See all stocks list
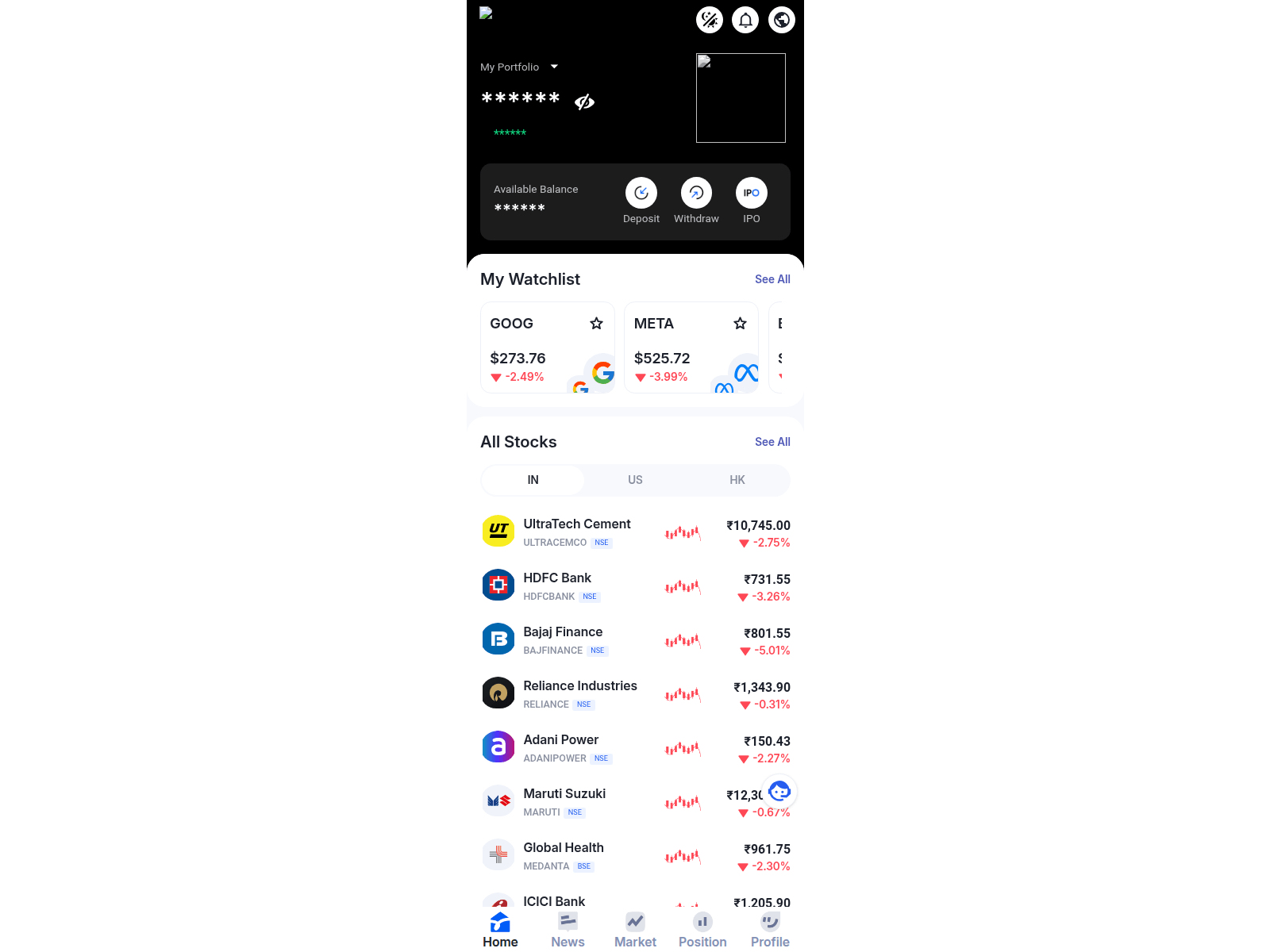Screen dimensions: 1270x952 772,442
